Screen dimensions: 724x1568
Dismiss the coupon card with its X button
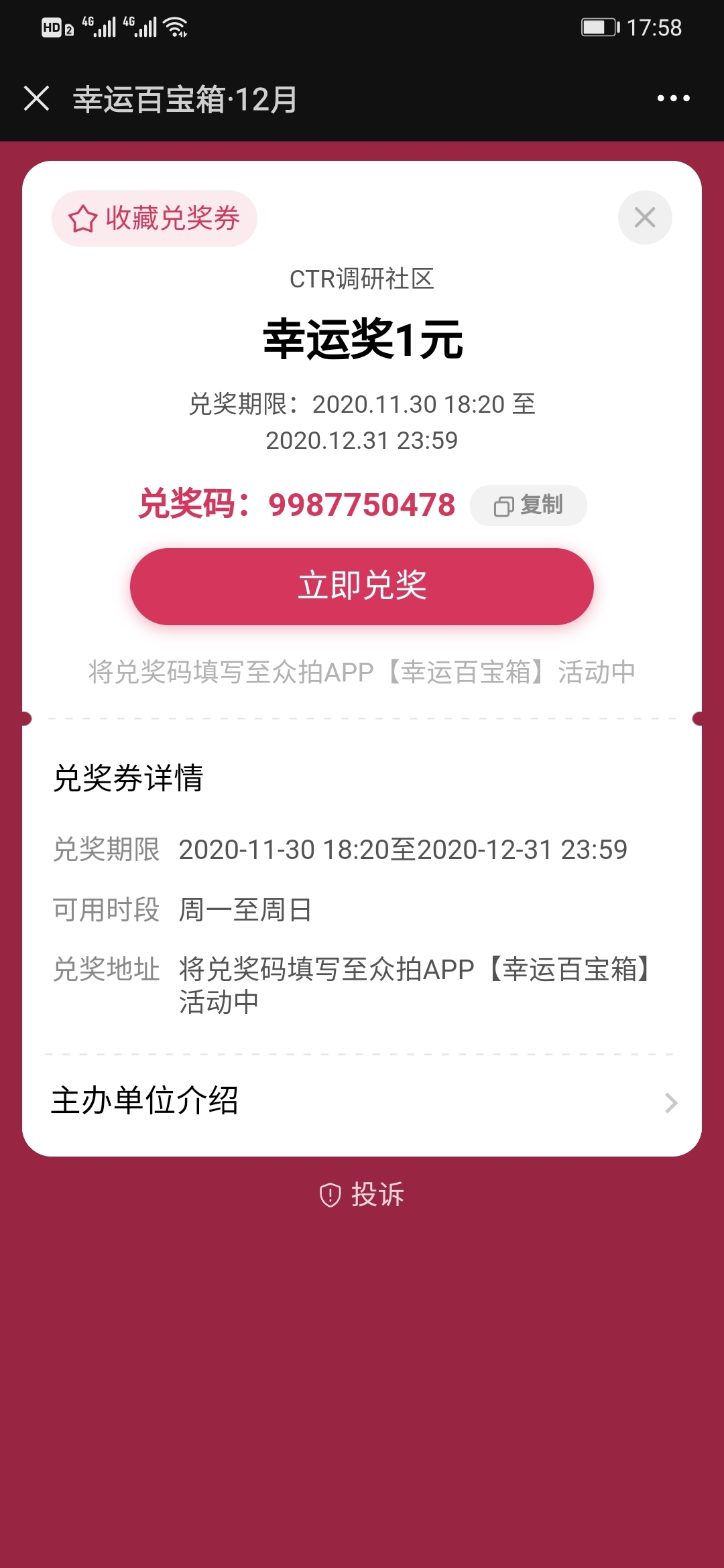tap(645, 217)
